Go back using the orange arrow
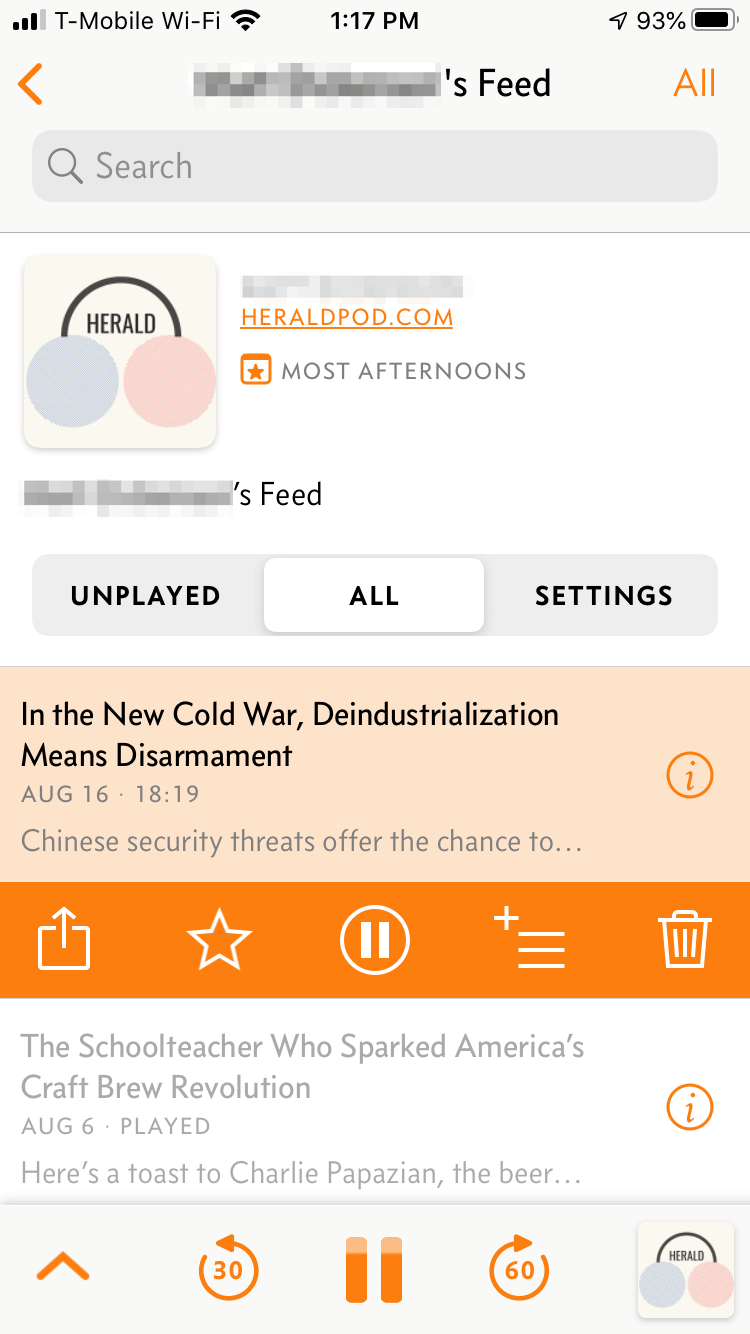Screen dimensions: 750x1334 (x=31, y=84)
